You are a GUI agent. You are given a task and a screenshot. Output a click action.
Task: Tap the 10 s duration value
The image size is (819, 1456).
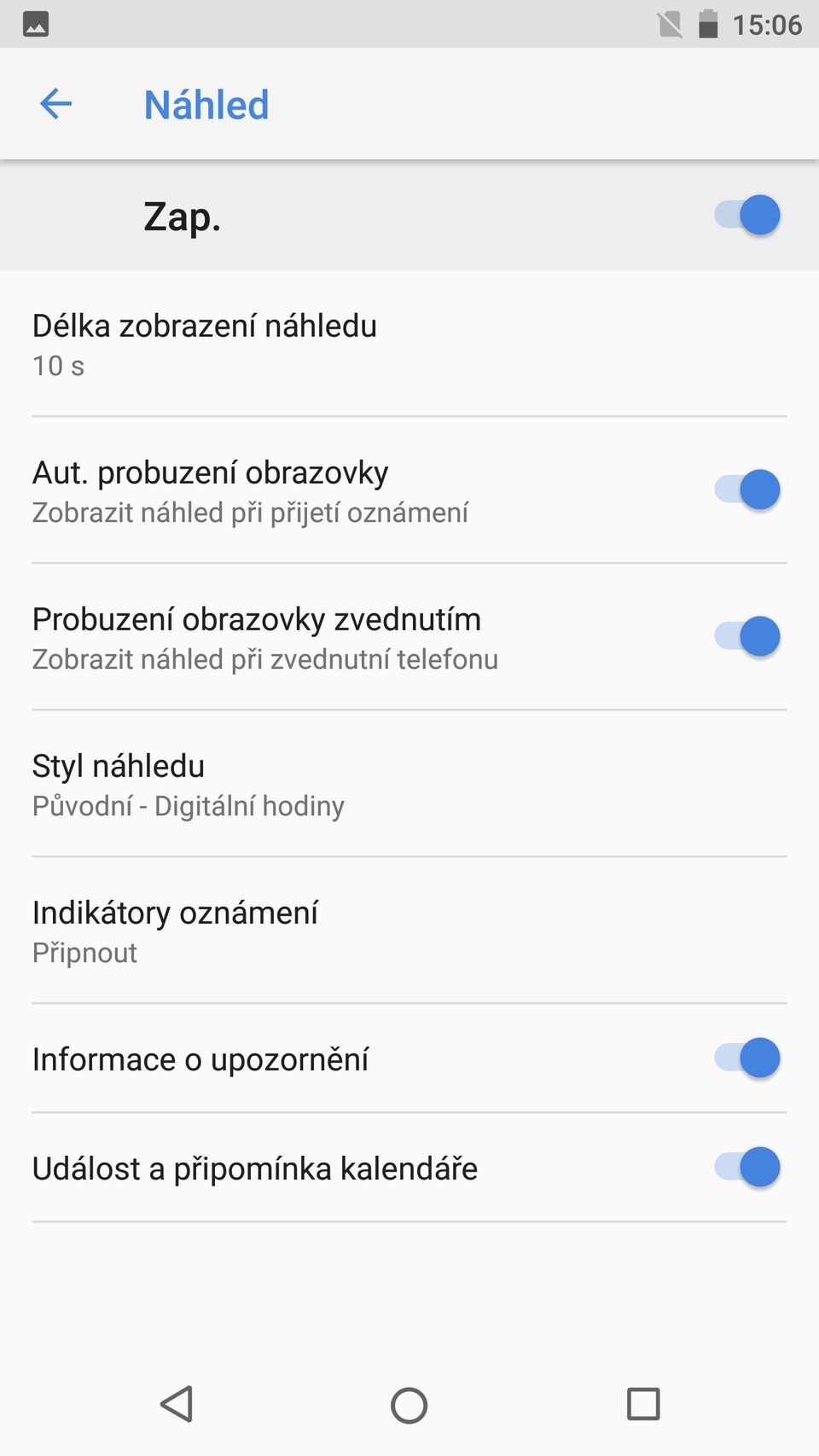[x=57, y=366]
